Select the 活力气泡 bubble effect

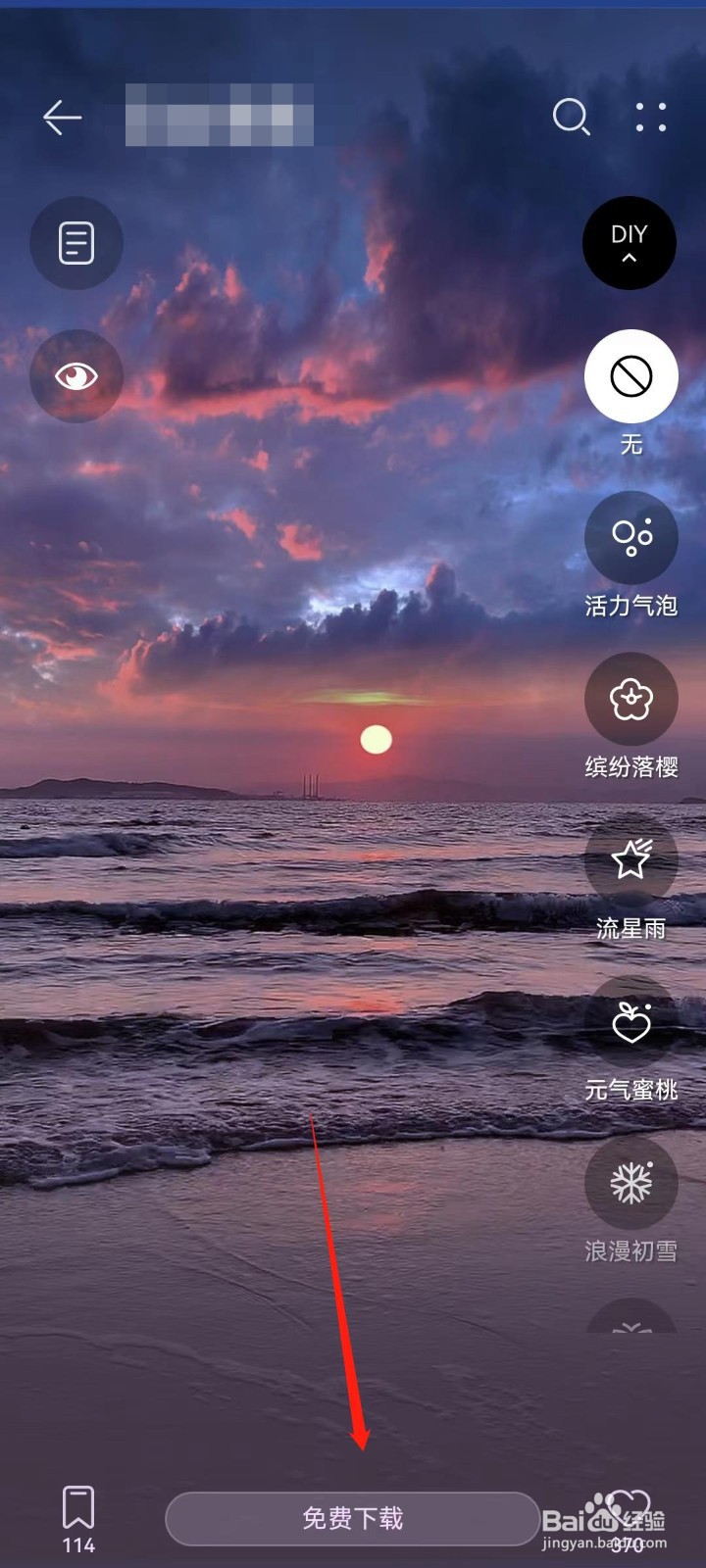click(631, 538)
